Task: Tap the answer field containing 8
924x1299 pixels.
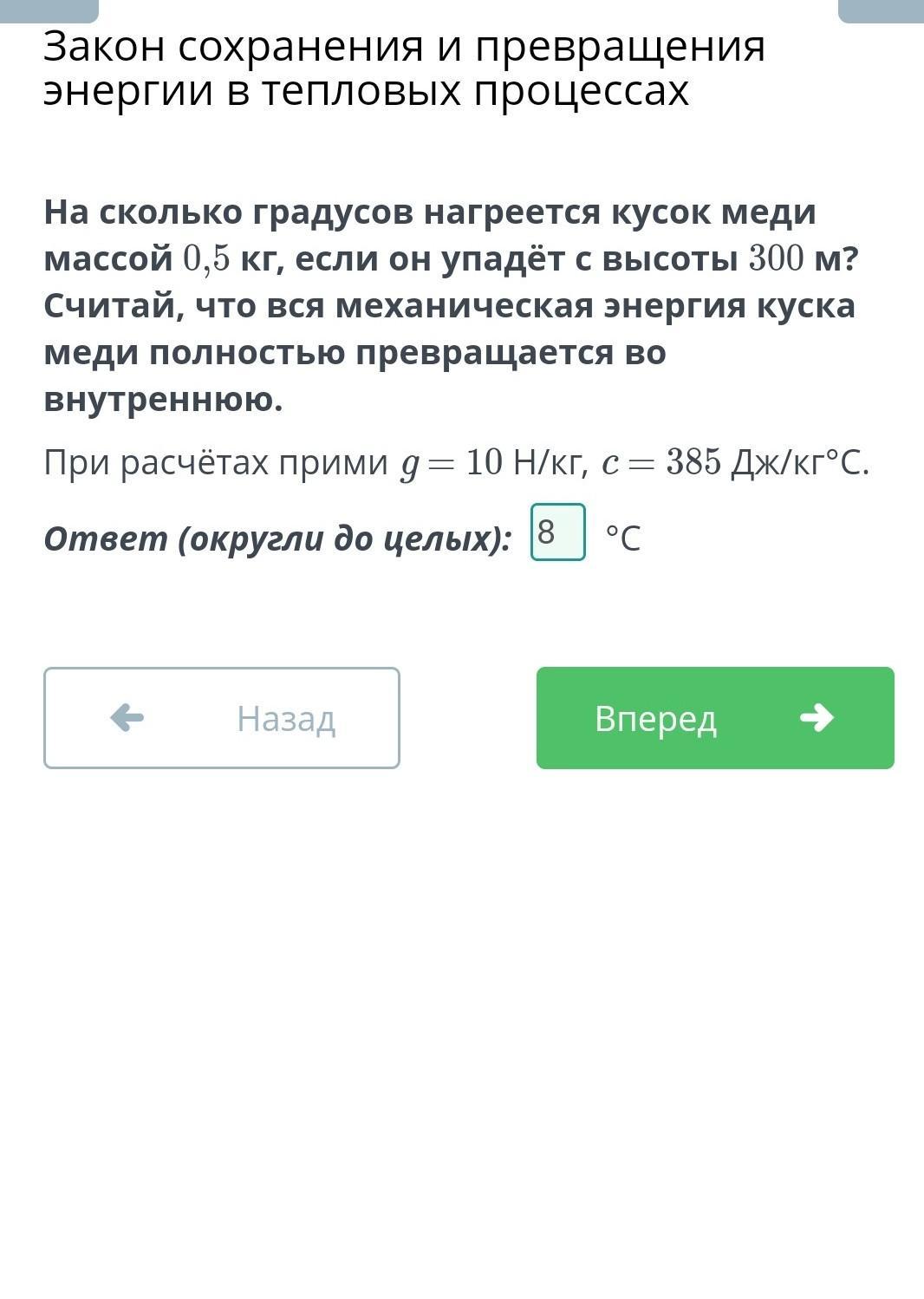Action: tap(557, 532)
